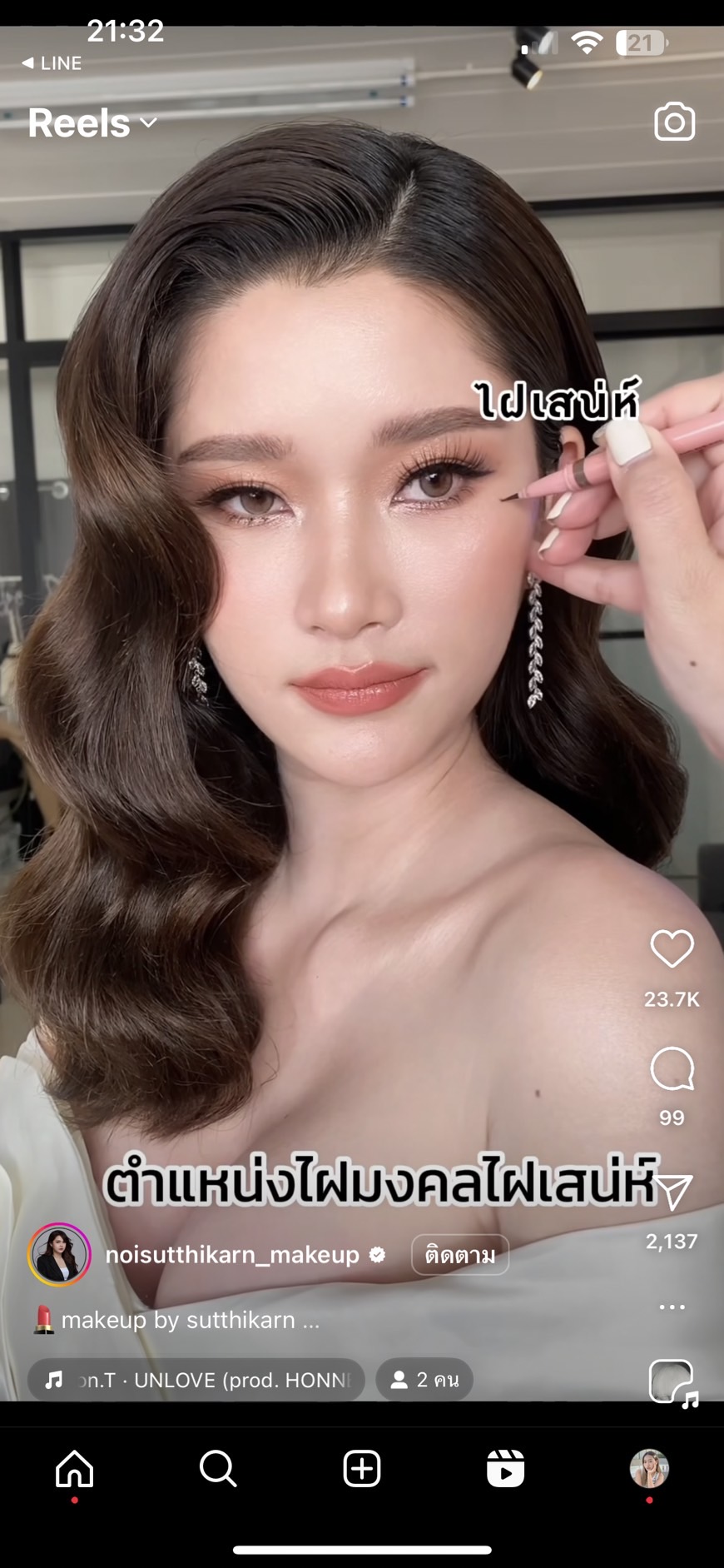
Task: Create a new post with the plus tab
Action: [362, 1469]
